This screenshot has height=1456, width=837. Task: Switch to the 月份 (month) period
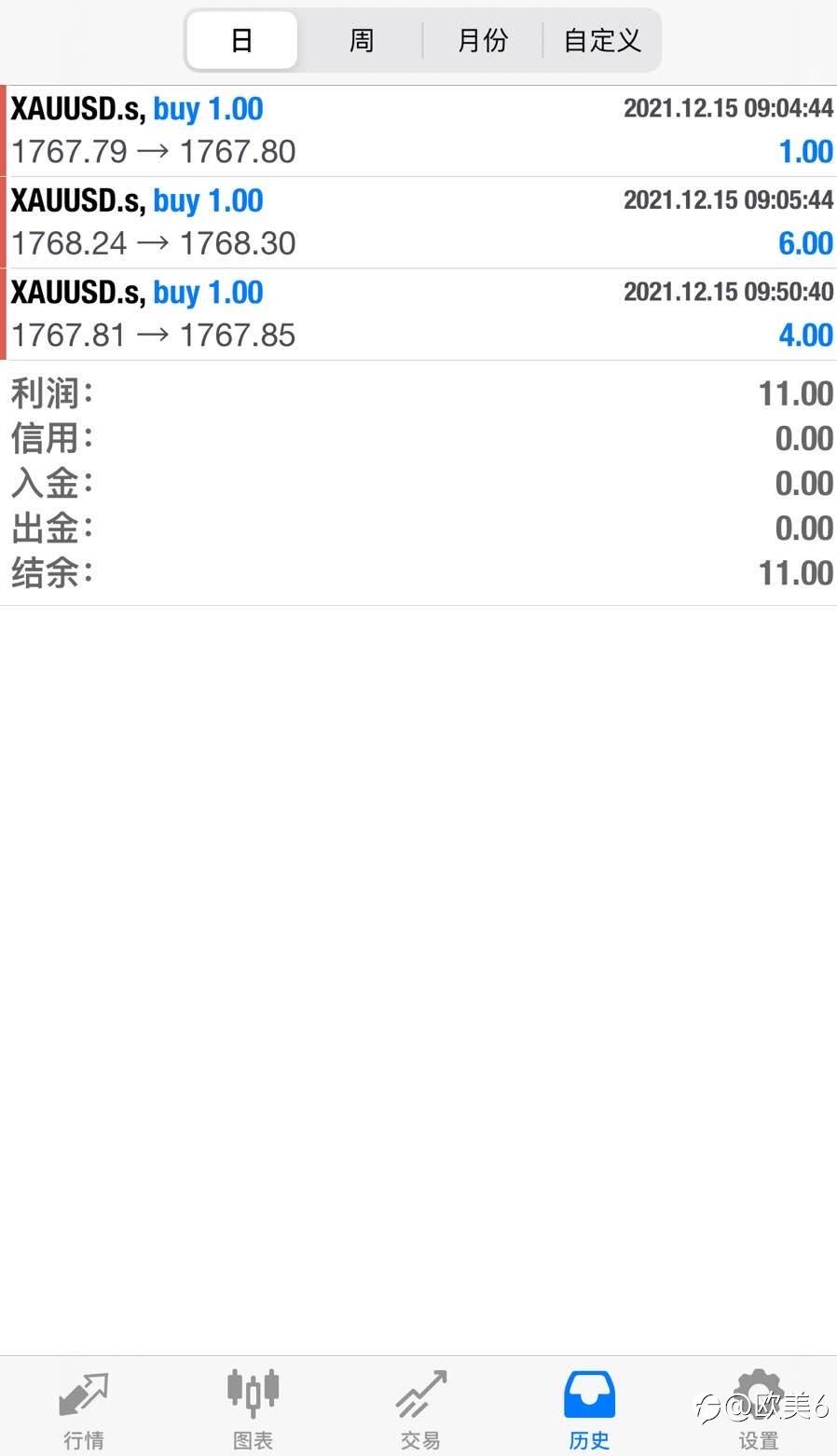[x=483, y=40]
